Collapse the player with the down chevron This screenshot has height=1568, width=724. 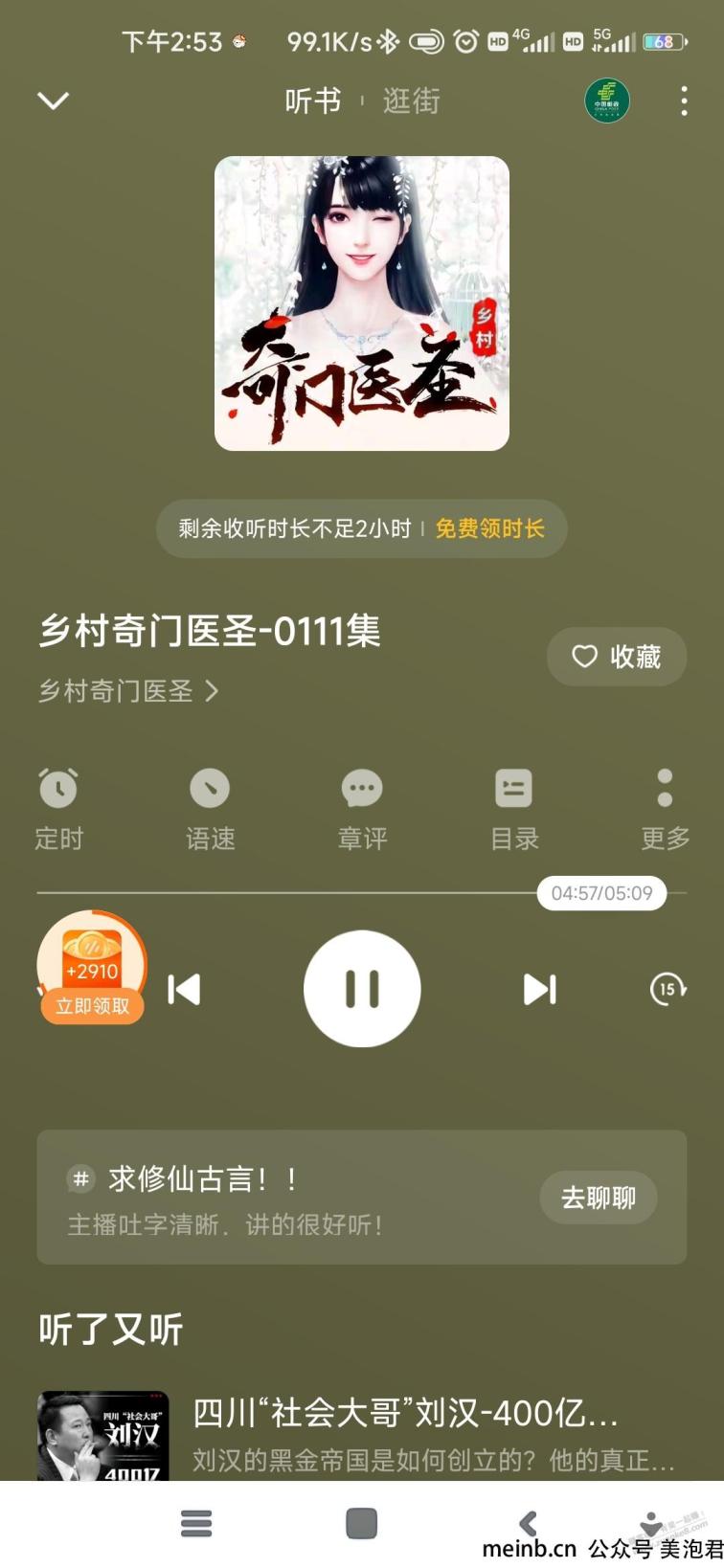coord(53,101)
